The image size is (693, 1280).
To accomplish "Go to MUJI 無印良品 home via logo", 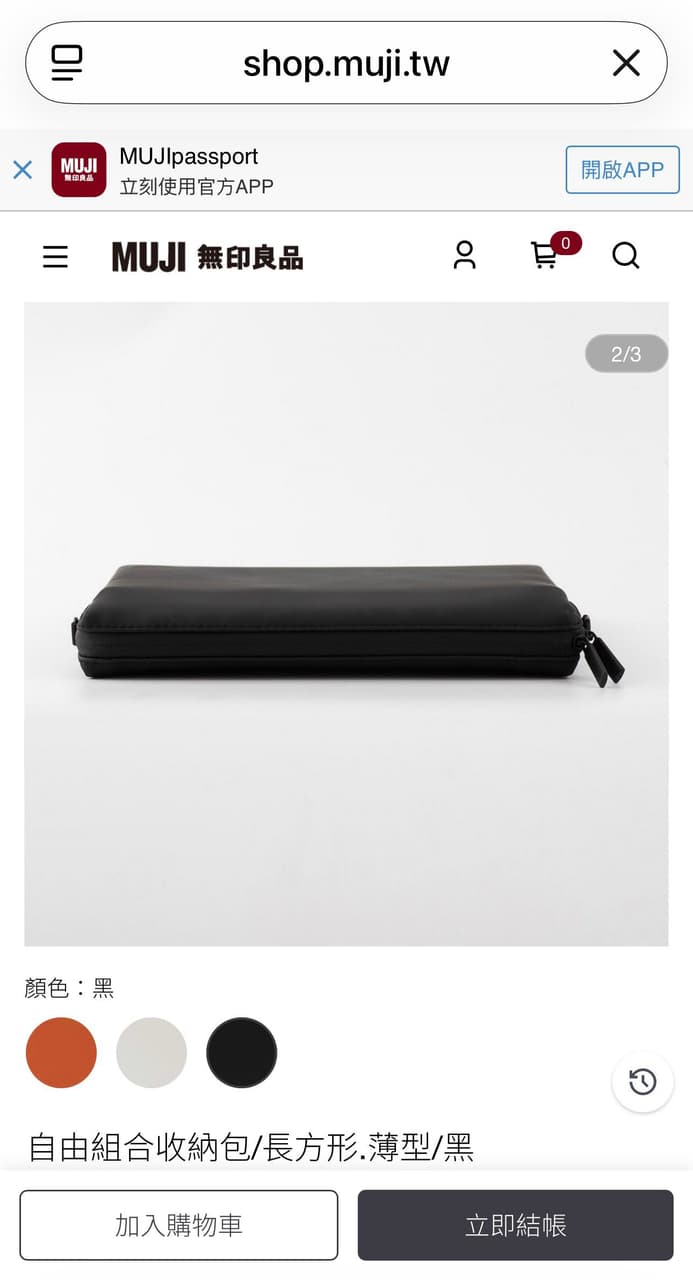I will pyautogui.click(x=207, y=257).
